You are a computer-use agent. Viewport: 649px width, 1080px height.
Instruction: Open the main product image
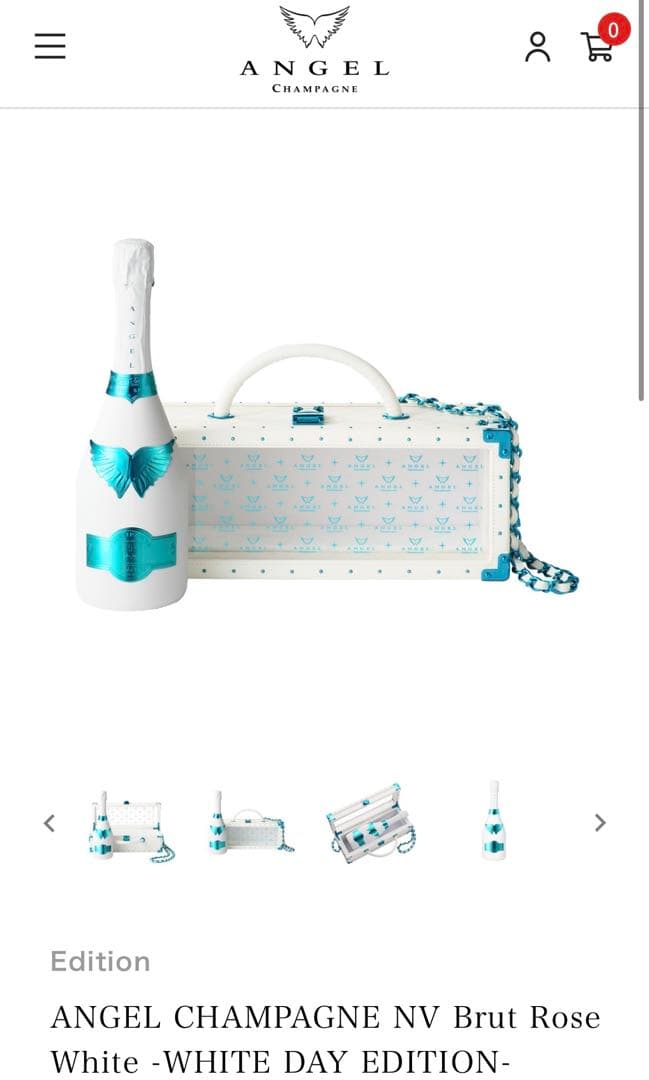(325, 430)
